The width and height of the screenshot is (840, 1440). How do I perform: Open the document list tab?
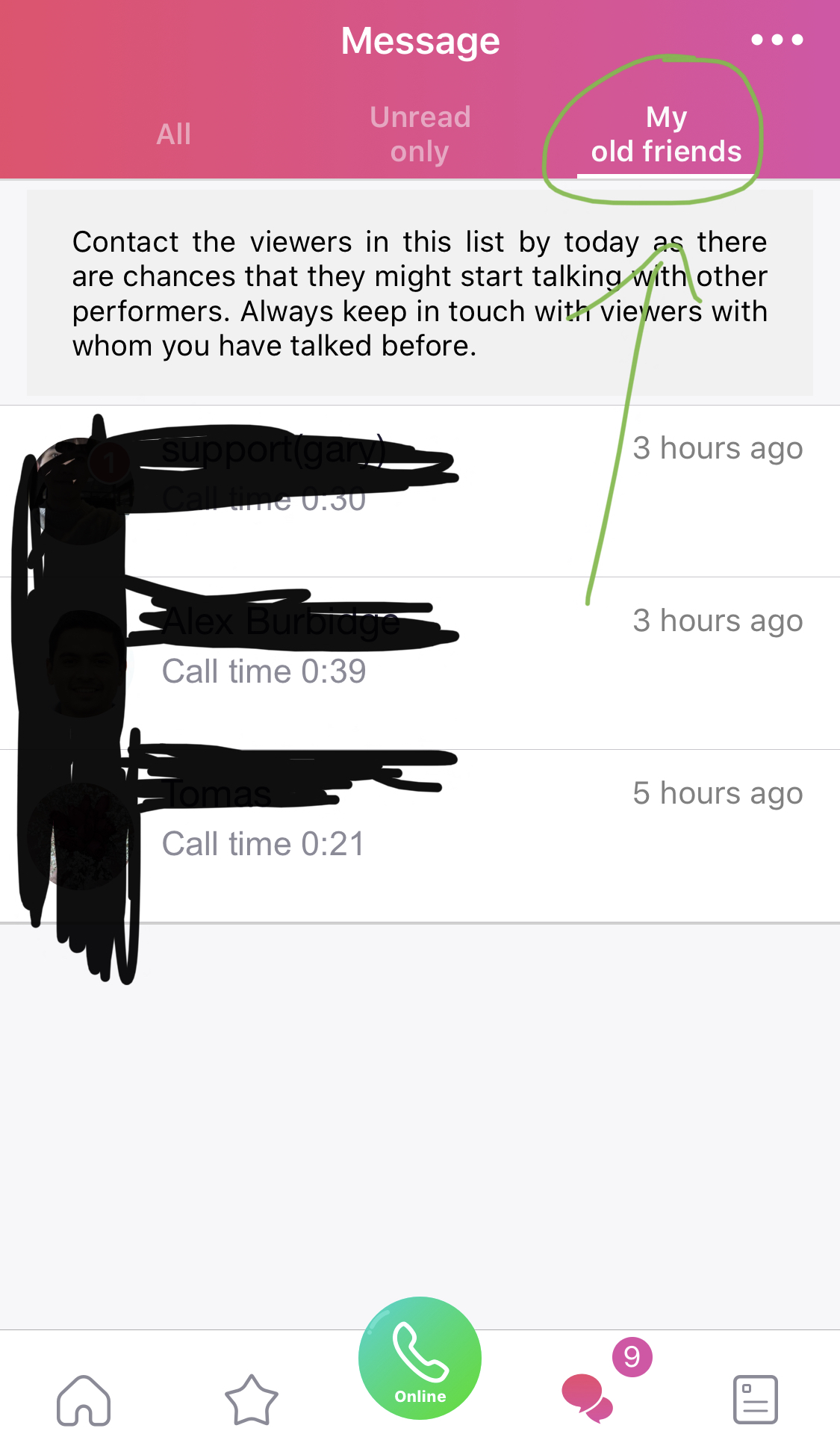pyautogui.click(x=756, y=1400)
